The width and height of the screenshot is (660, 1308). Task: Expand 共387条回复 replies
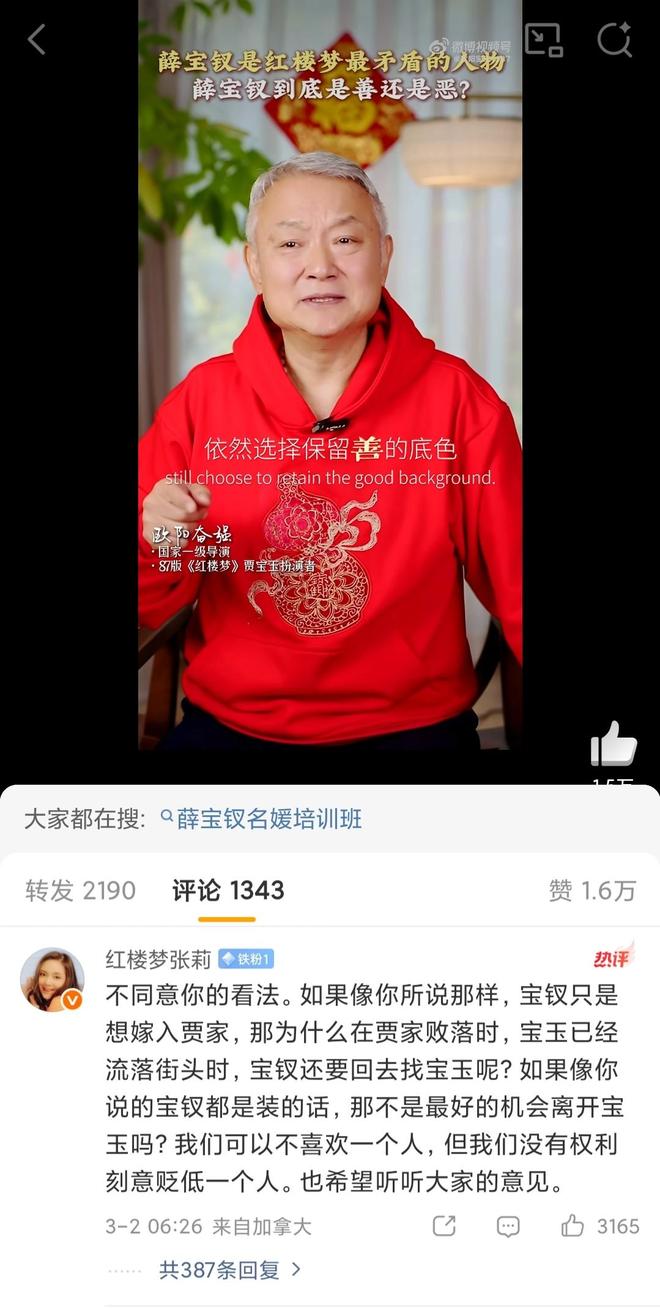click(x=230, y=1270)
